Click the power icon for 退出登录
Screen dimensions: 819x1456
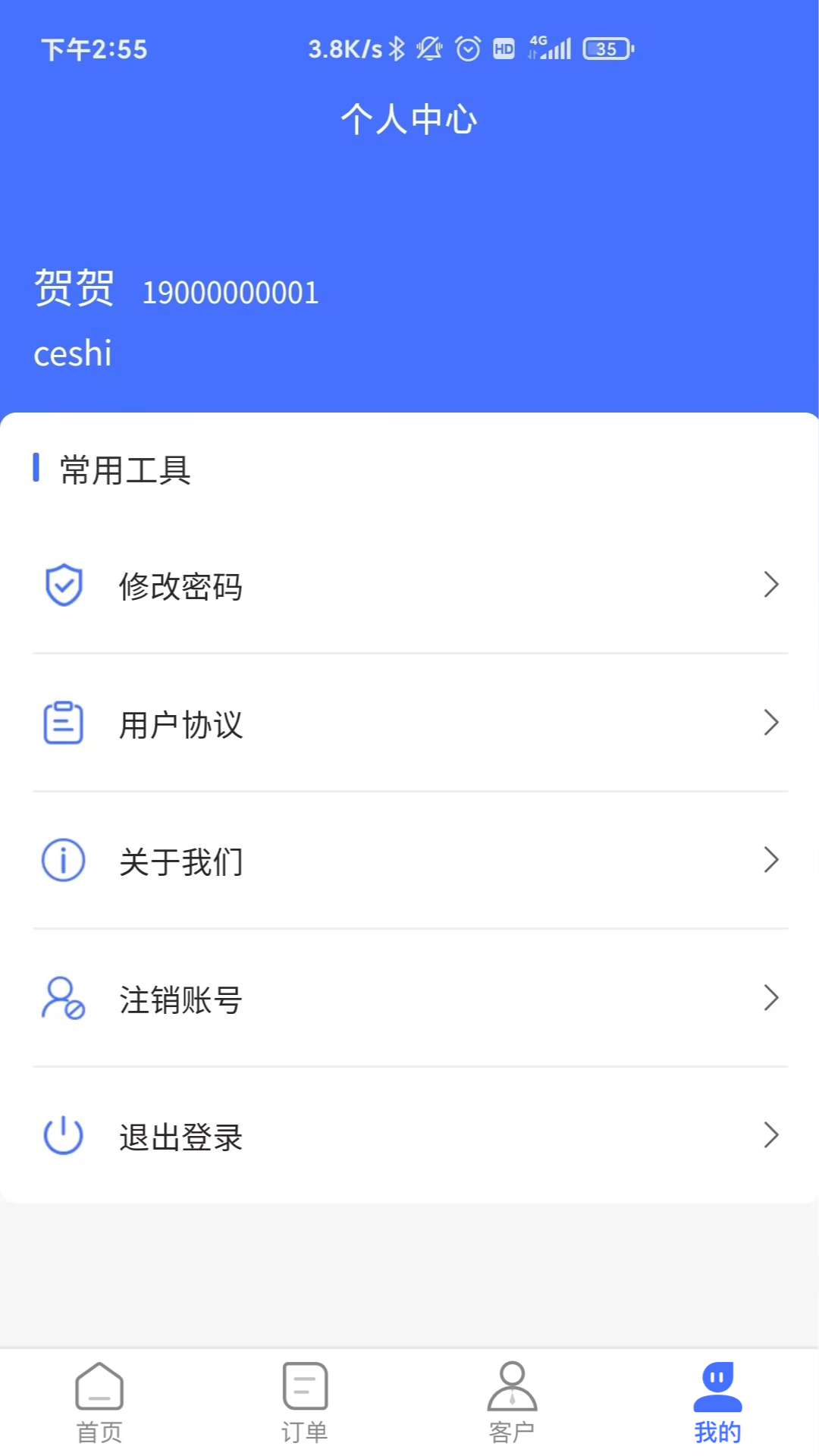64,1135
